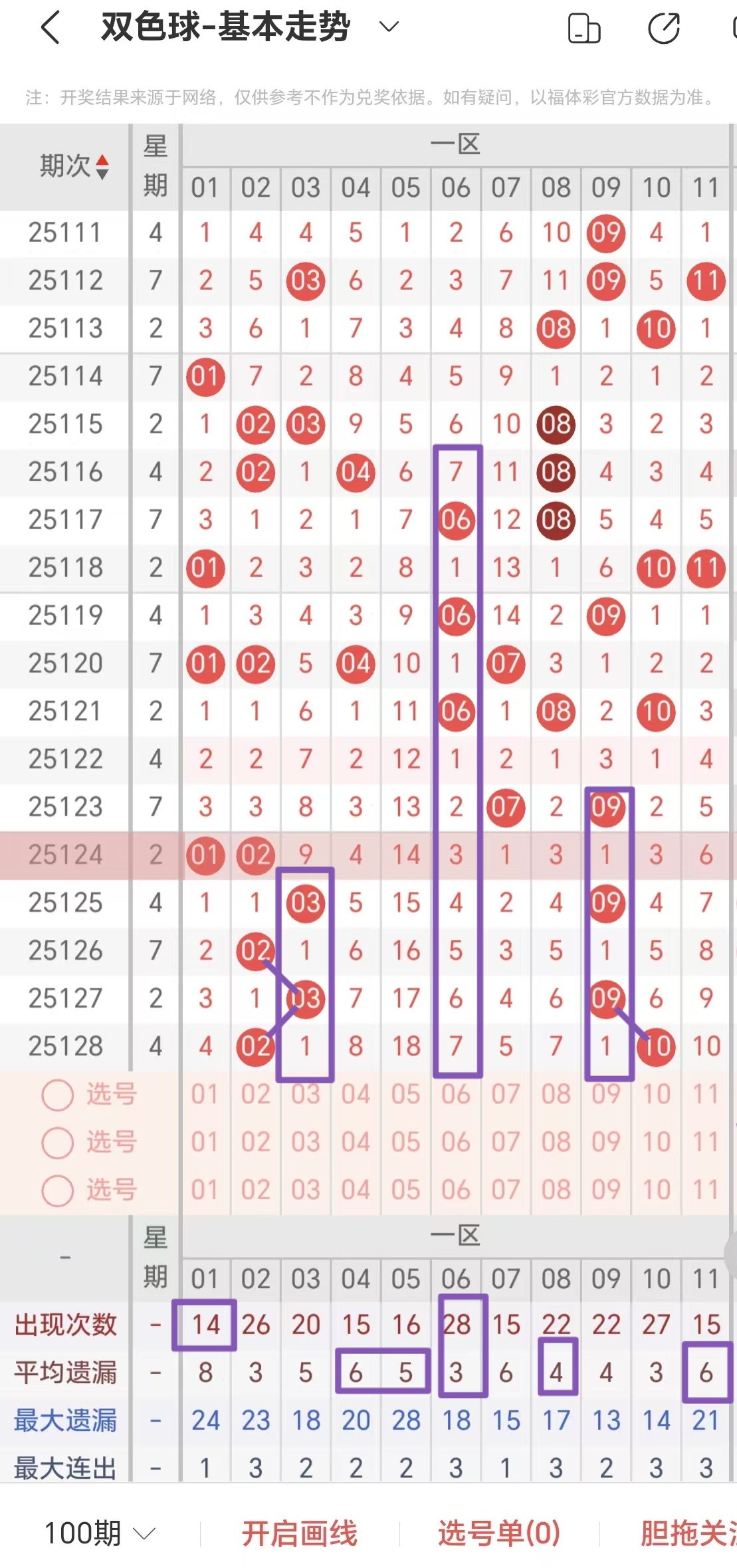Open the share icon in the top bar

click(x=665, y=28)
